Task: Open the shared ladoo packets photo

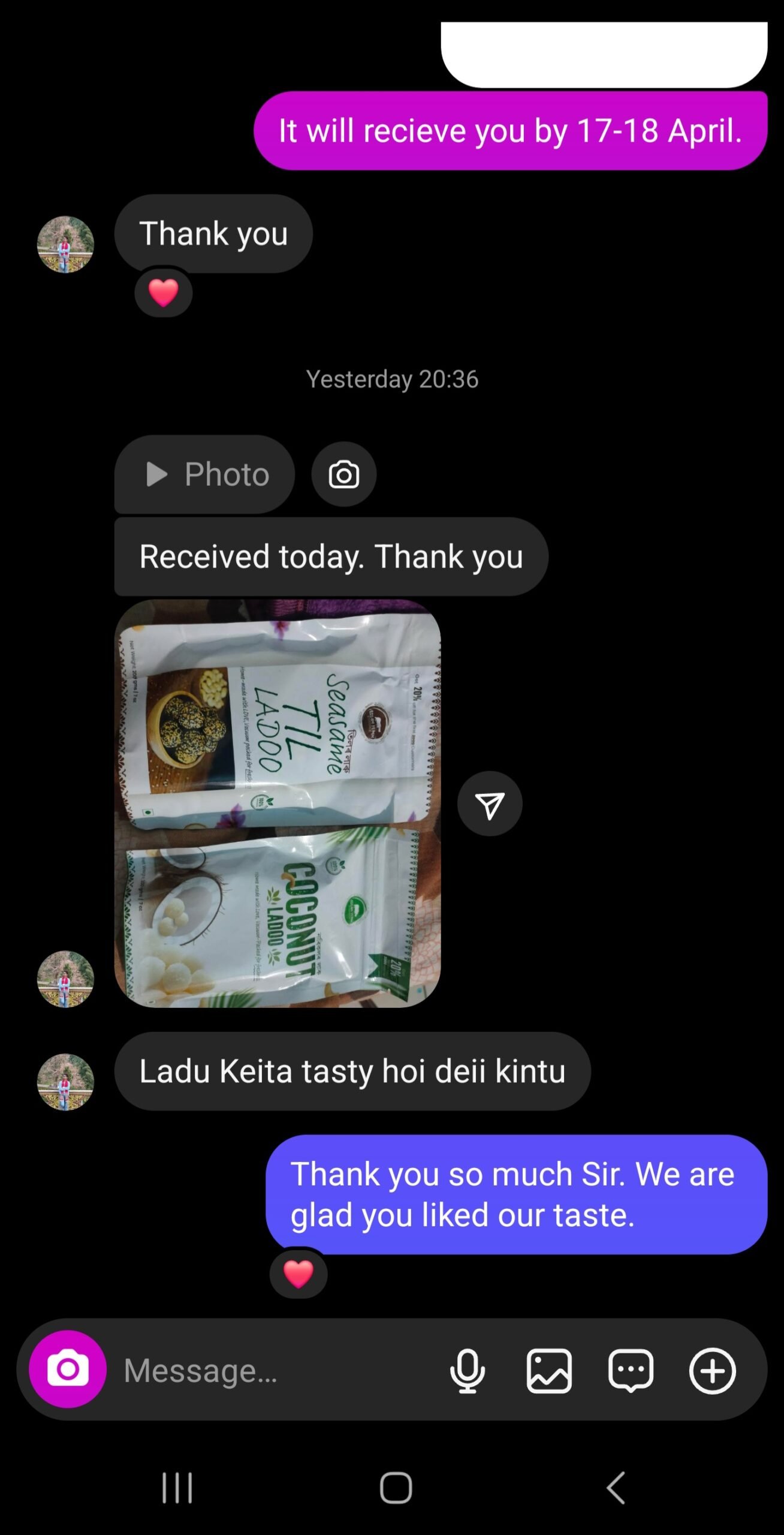Action: (x=278, y=803)
